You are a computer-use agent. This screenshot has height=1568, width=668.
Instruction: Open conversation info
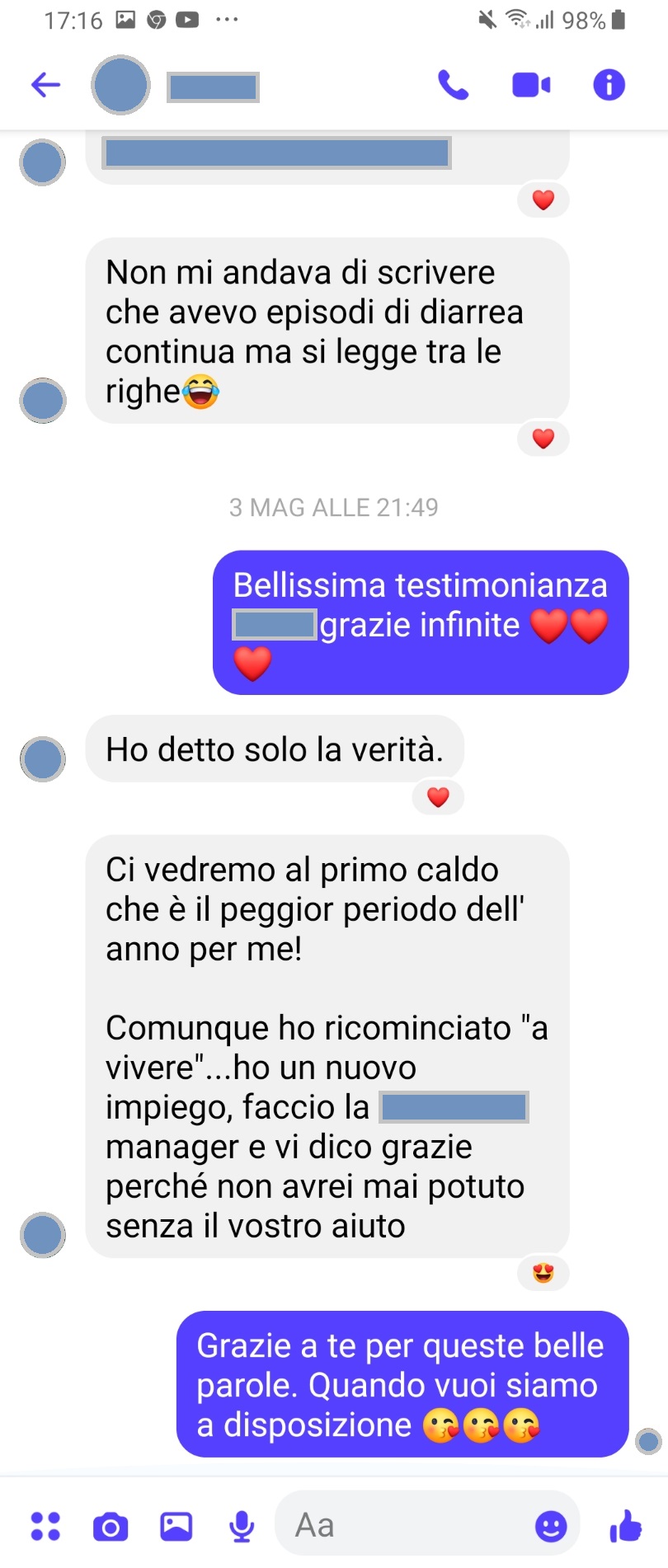[x=609, y=85]
